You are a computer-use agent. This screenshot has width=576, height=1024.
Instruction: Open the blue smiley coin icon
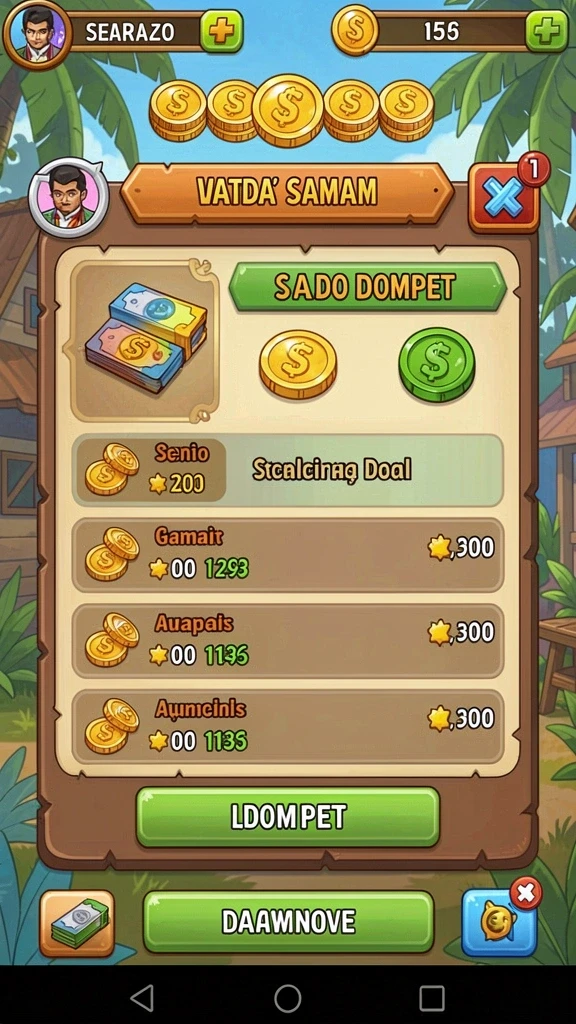click(x=500, y=922)
